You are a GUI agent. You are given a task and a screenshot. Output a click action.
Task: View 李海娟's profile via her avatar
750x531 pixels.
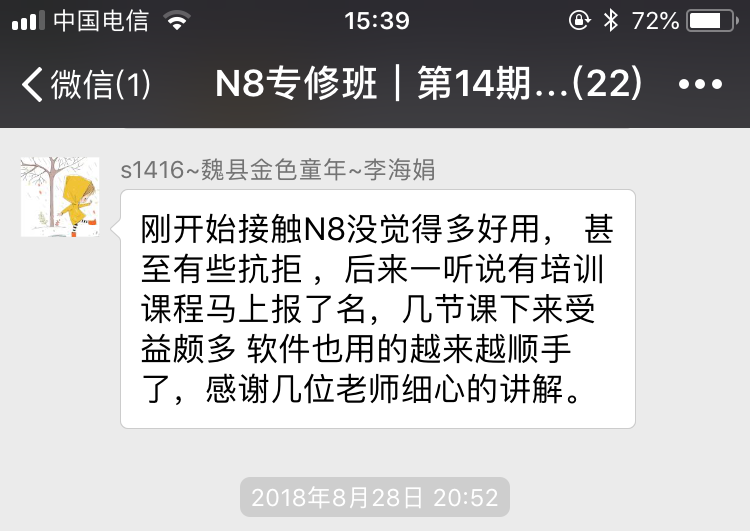pos(60,196)
